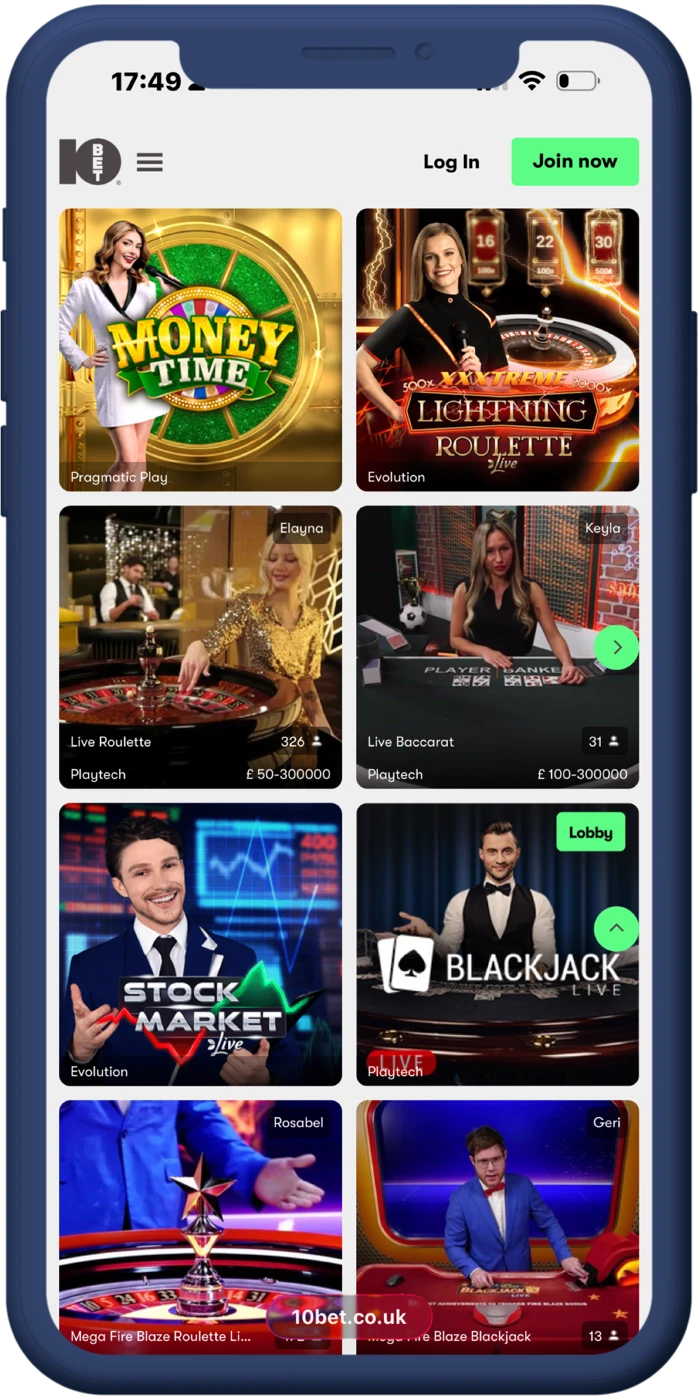Open Live Baccarat with Keyla
The height and width of the screenshot is (1400, 698).
tap(480, 646)
